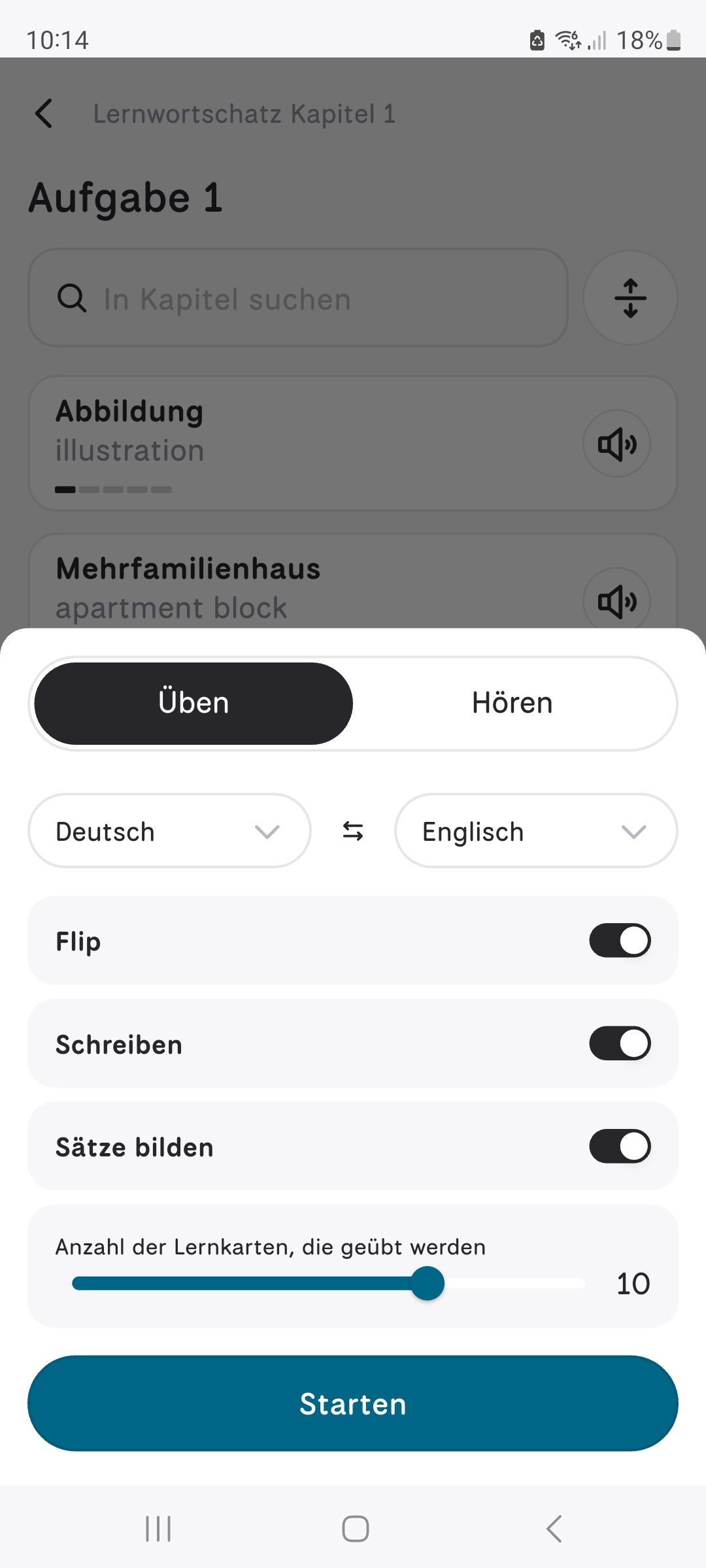Turn off the Schreiben switch
The height and width of the screenshot is (1568, 706).
pyautogui.click(x=620, y=1043)
